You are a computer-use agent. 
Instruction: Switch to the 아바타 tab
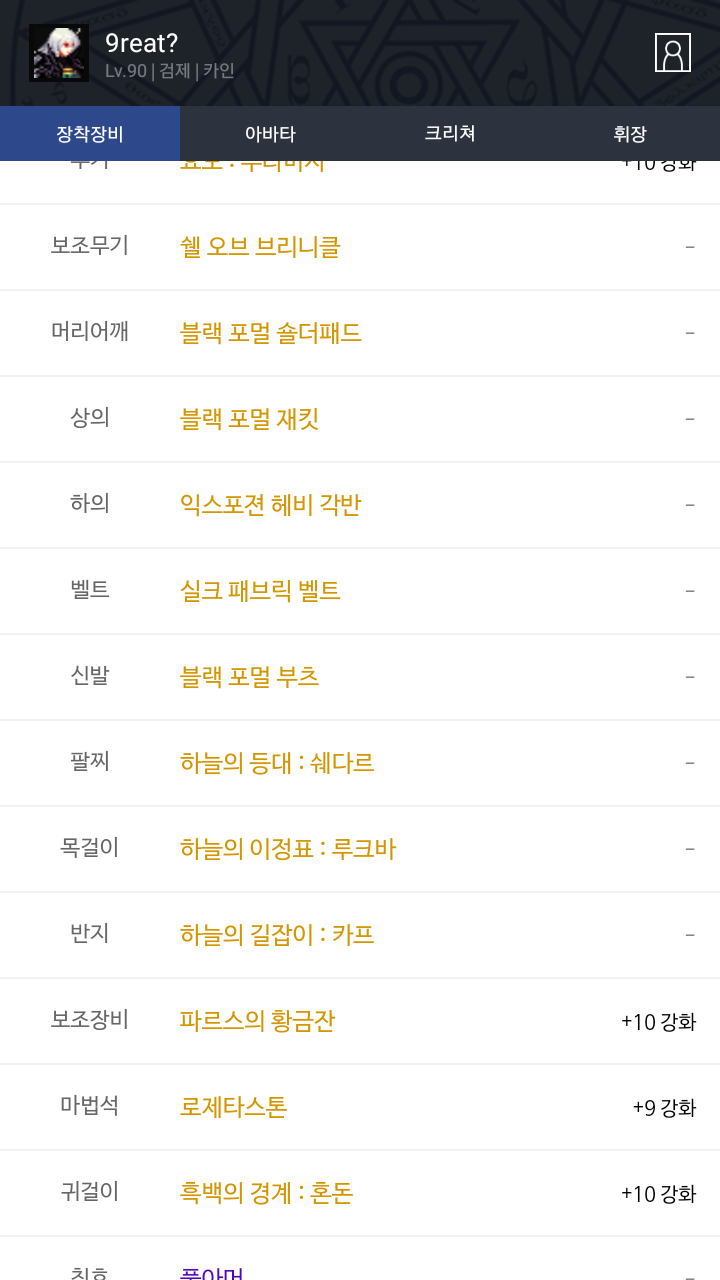coord(270,134)
